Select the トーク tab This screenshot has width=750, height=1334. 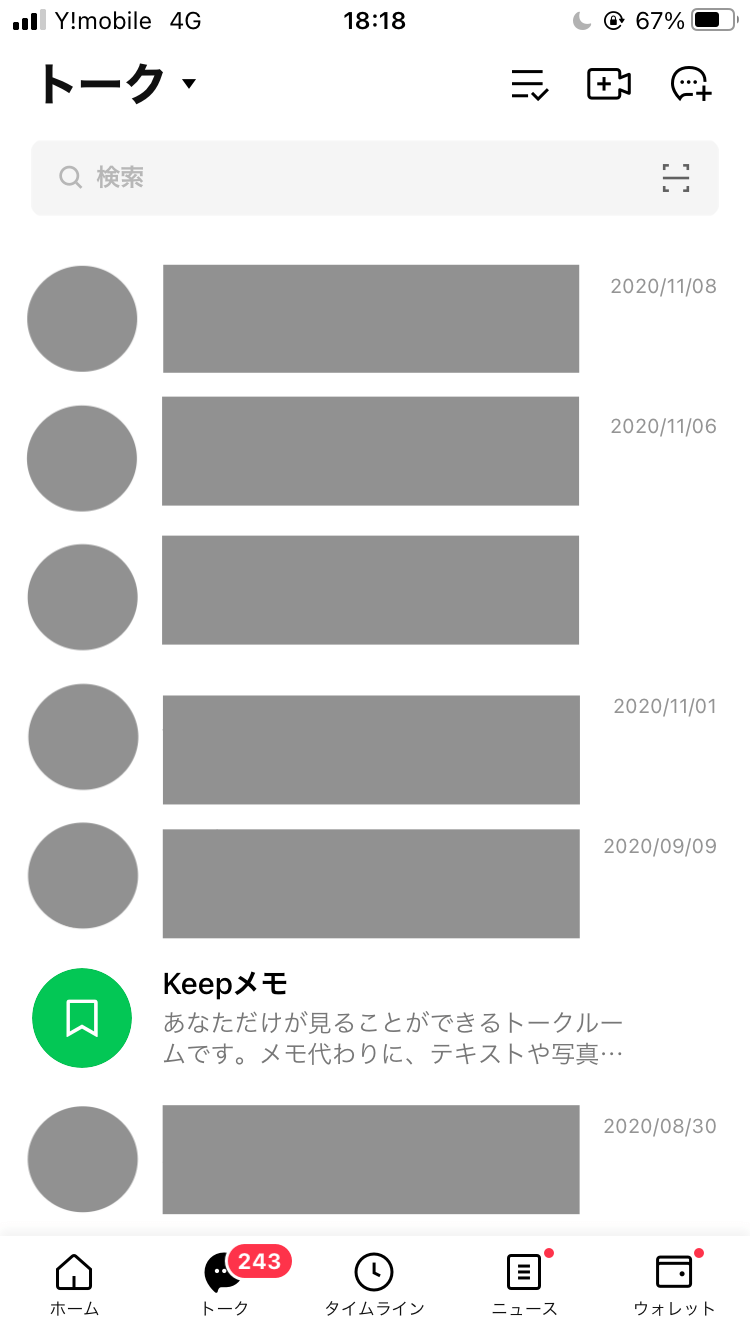pyautogui.click(x=225, y=1285)
